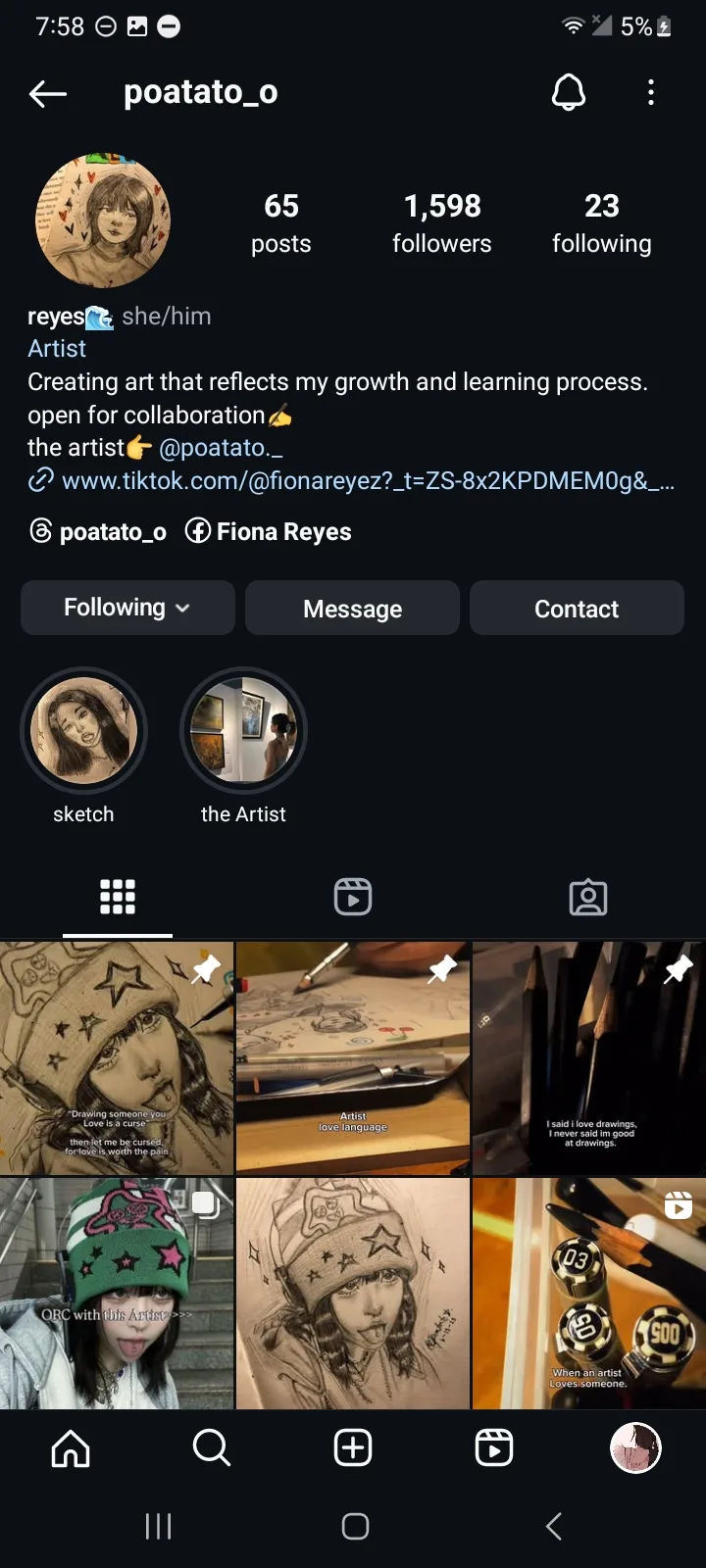Expand the Following dropdown button

click(x=127, y=608)
